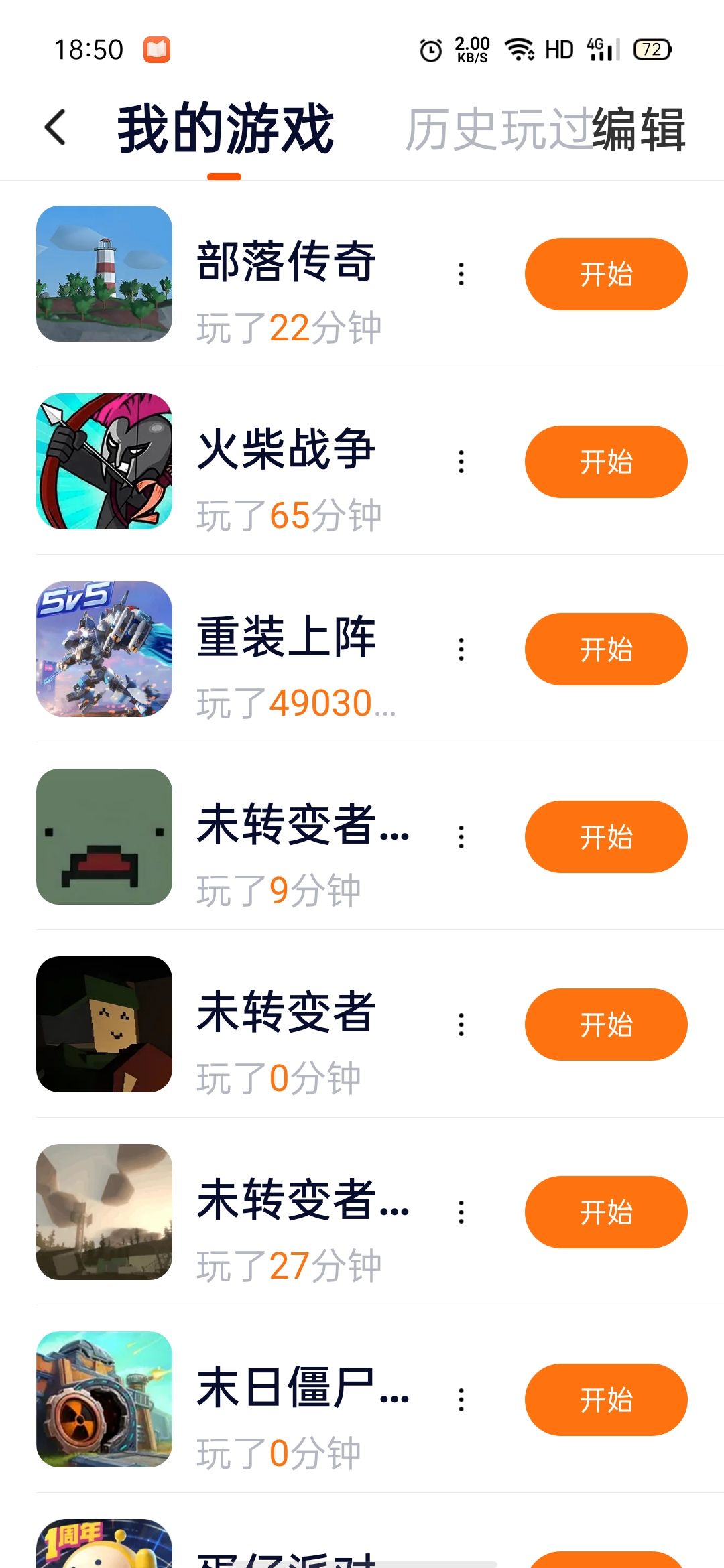Start playing 重装上阵
Screen dimensions: 724x1568
pos(605,649)
